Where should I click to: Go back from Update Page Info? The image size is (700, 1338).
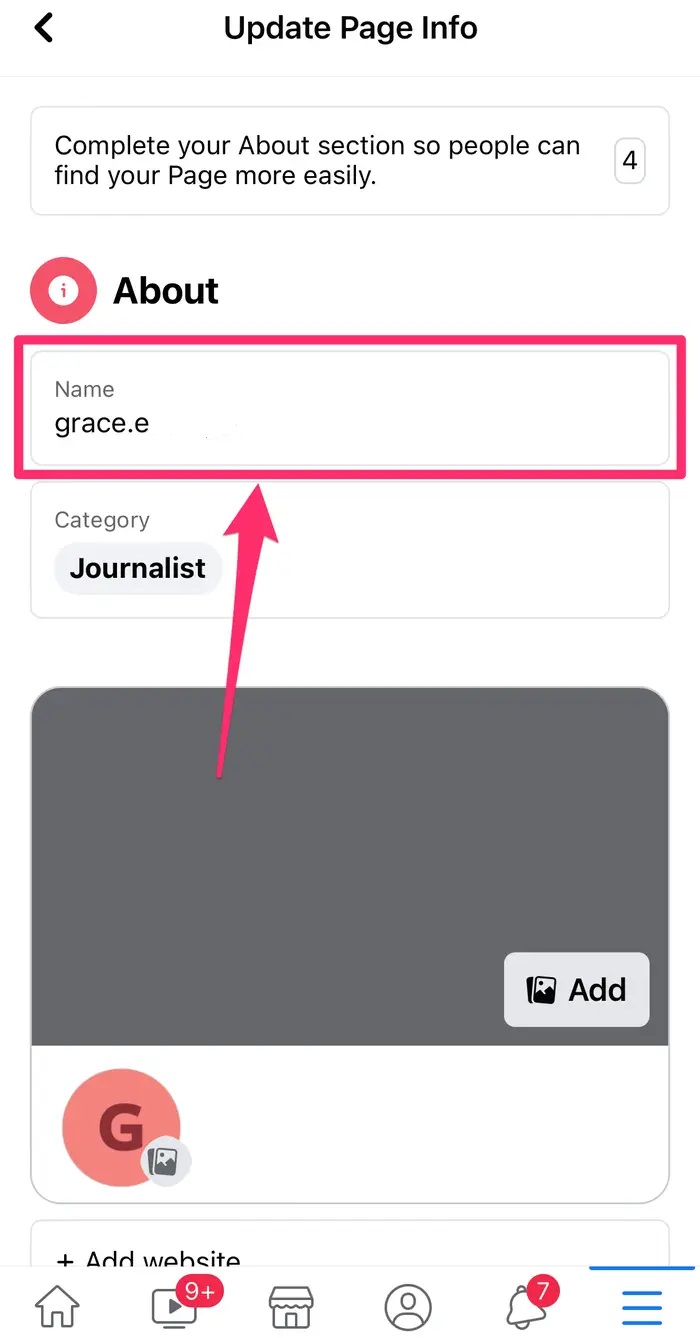44,28
